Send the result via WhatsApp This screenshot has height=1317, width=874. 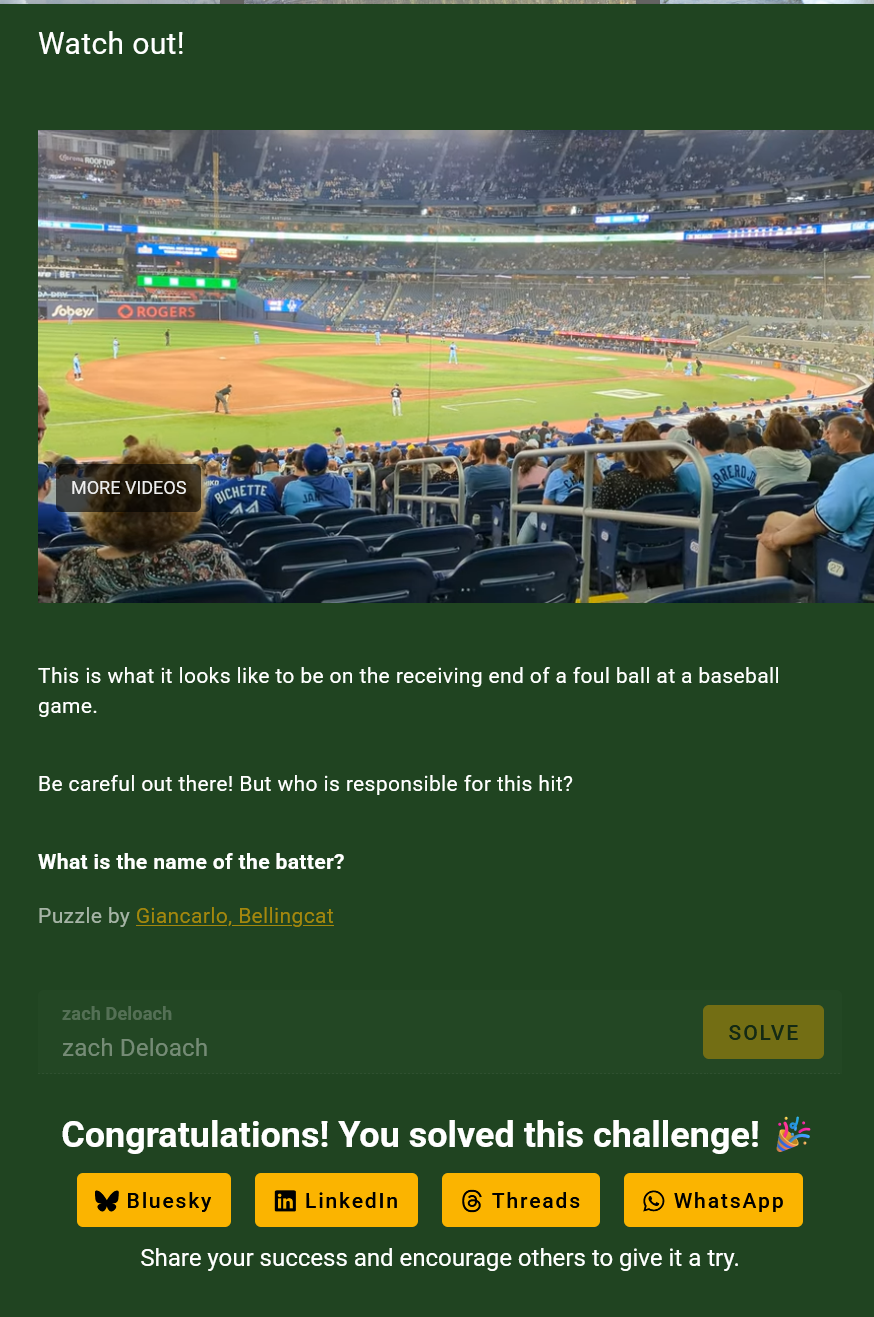(x=713, y=1200)
